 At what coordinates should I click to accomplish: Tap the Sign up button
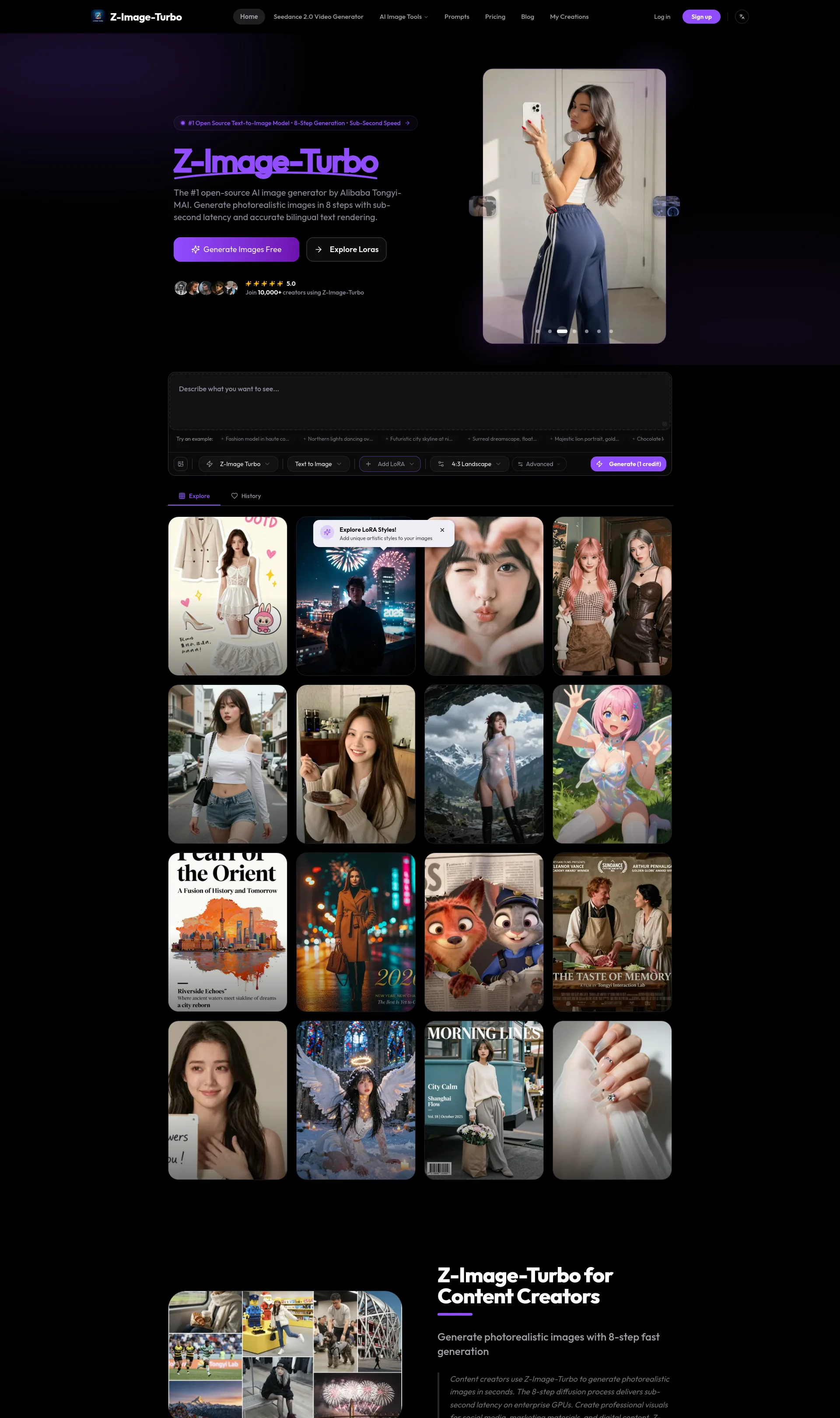click(701, 17)
